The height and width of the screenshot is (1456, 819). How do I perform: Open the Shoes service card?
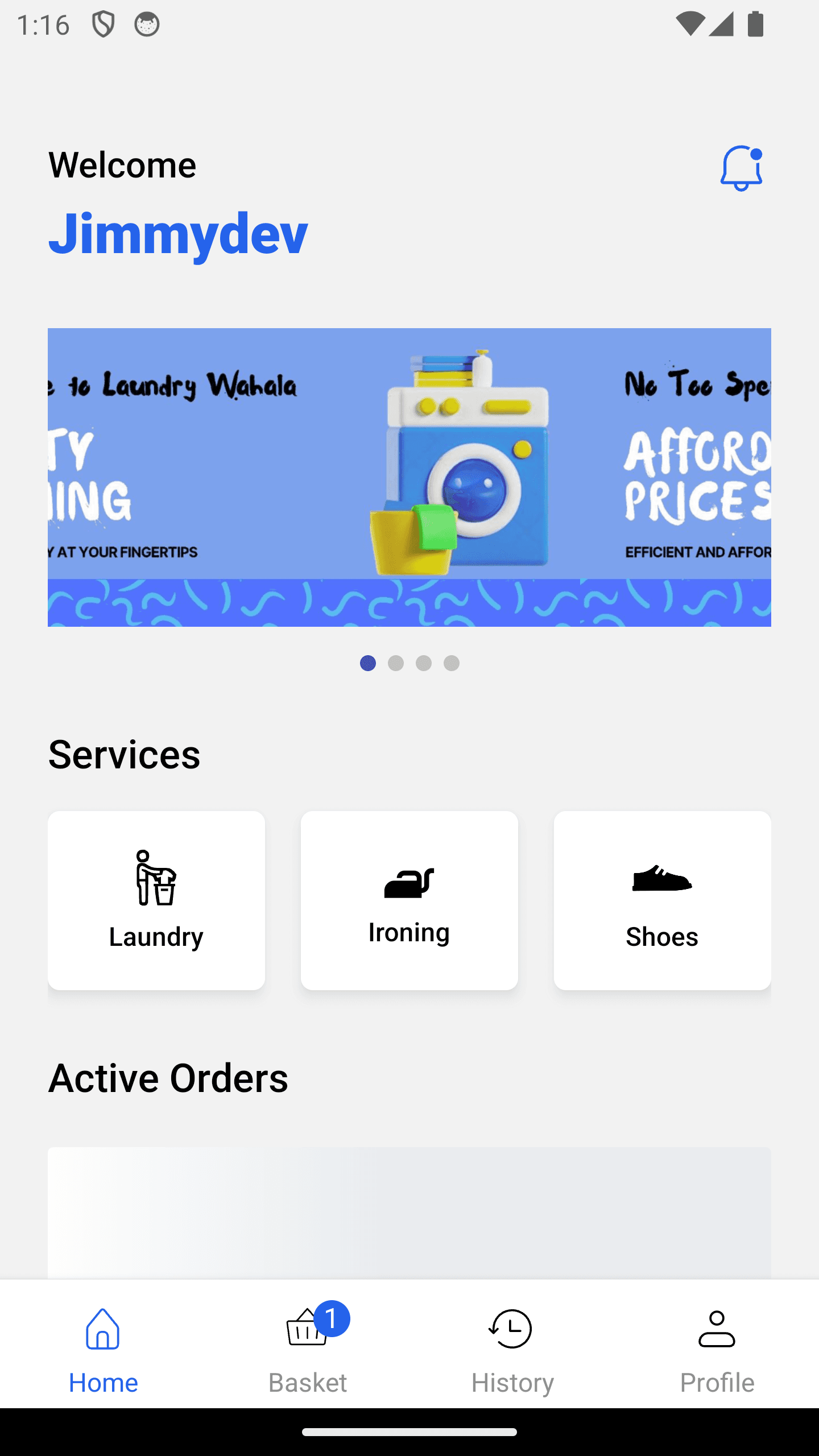[x=662, y=900]
